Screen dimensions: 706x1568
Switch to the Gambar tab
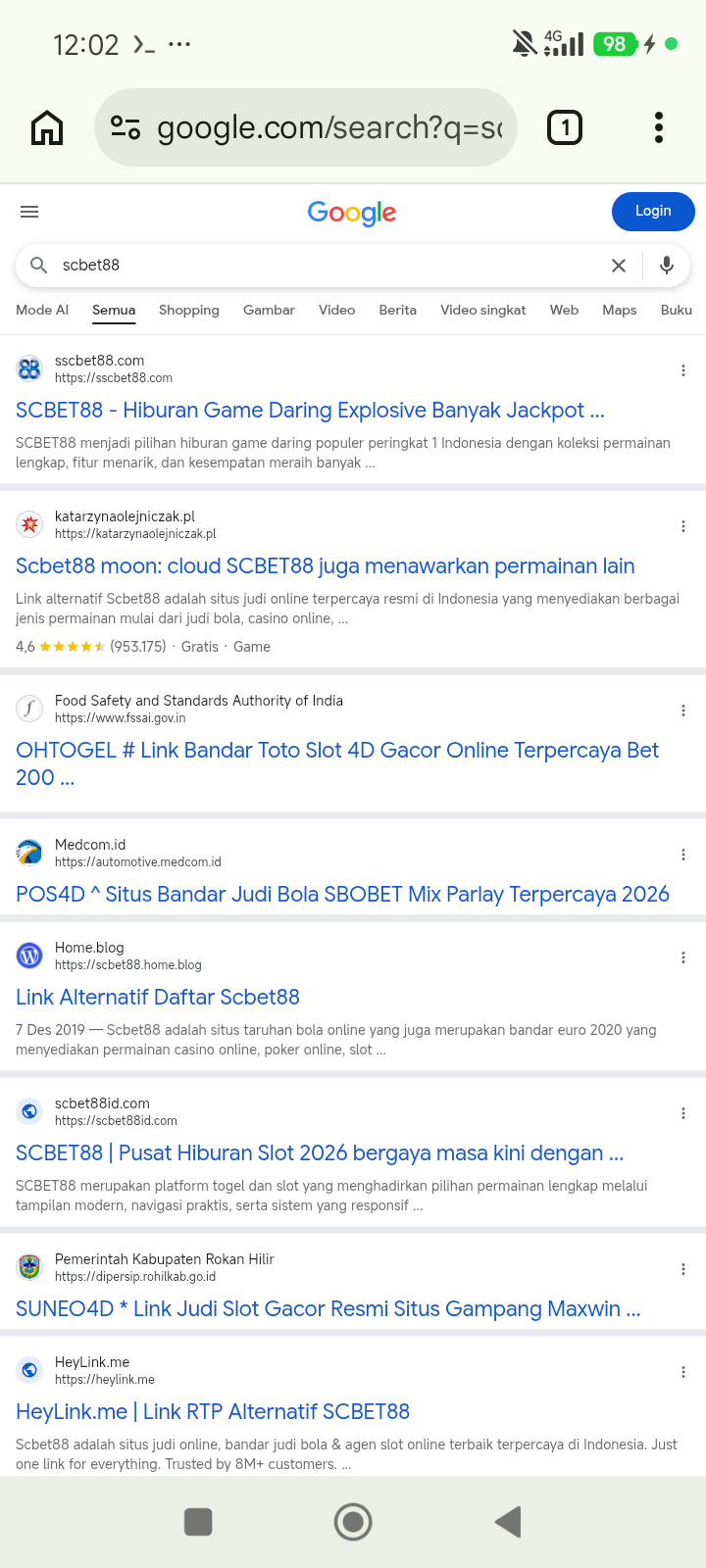pyautogui.click(x=269, y=310)
